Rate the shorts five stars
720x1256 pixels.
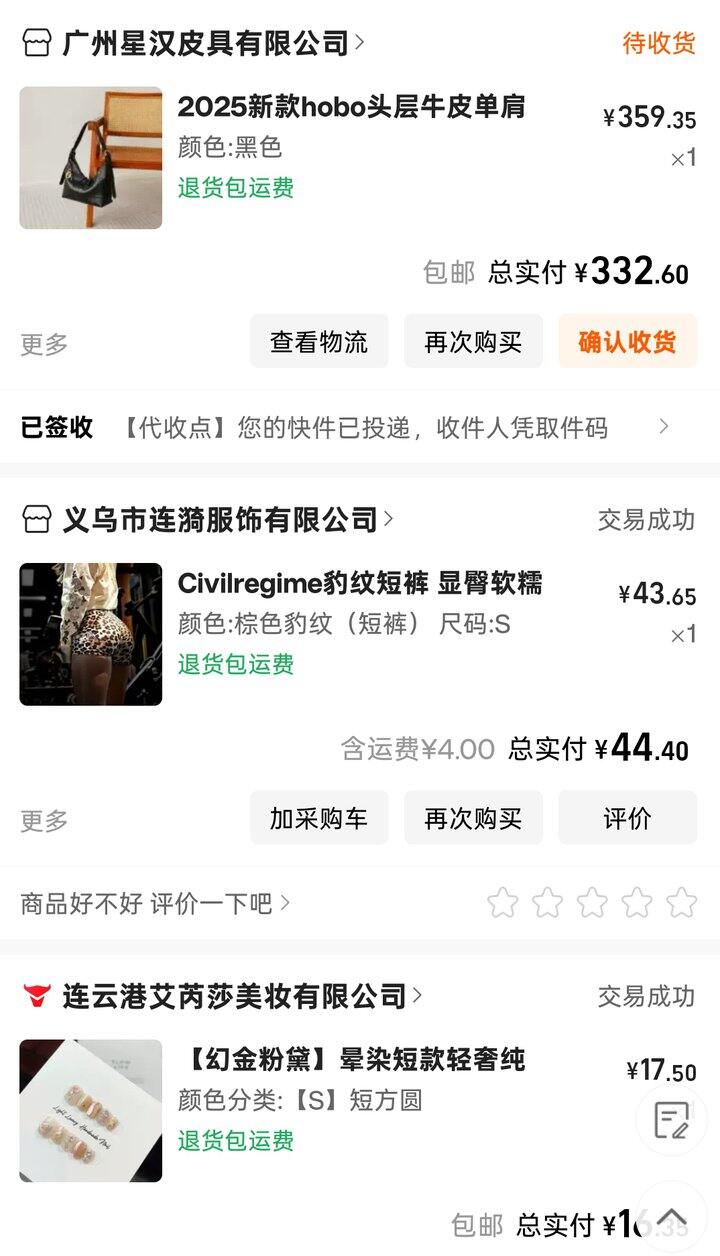[681, 903]
